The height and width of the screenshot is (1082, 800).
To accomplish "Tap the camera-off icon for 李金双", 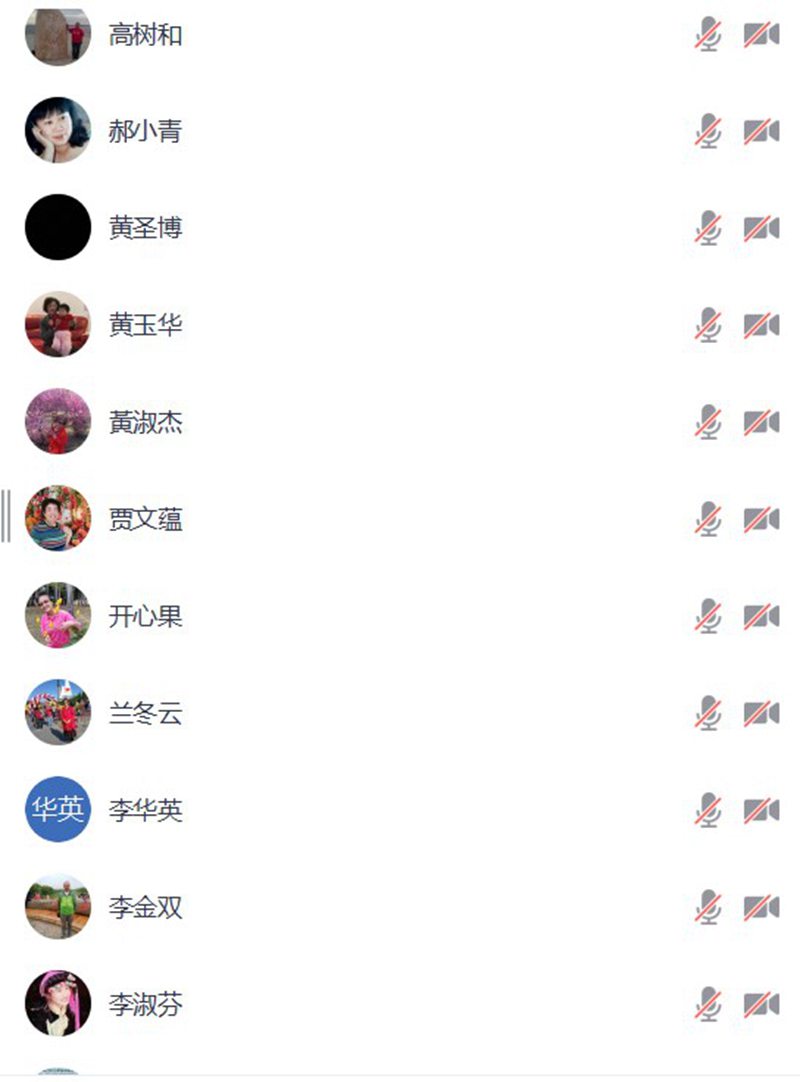I will click(x=761, y=907).
